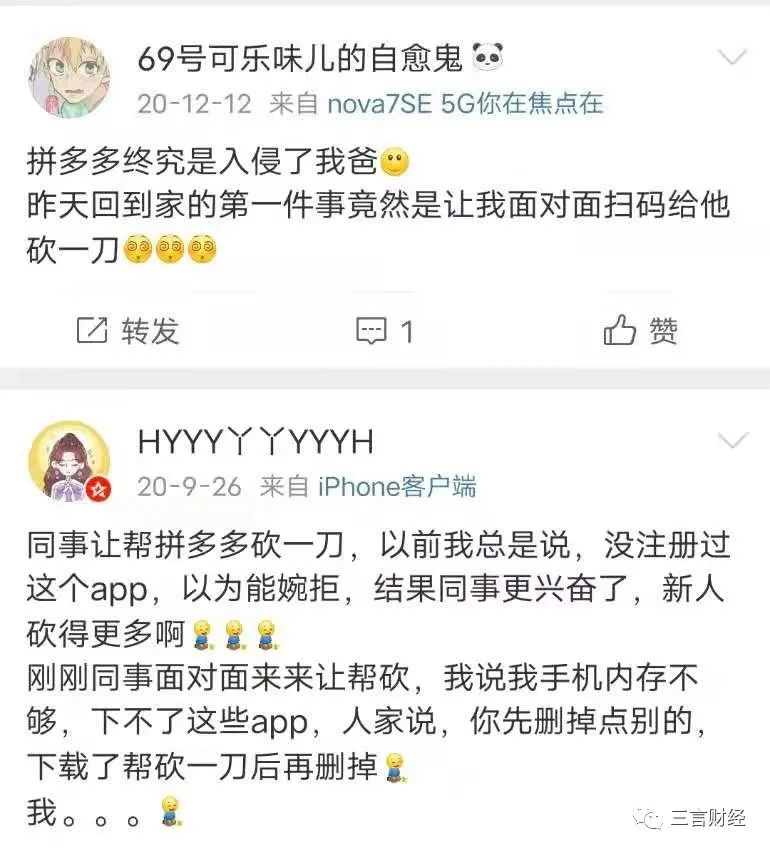770x851 pixels.
Task: View the HYYY丫丫YYYH profile picture
Action: point(68,461)
